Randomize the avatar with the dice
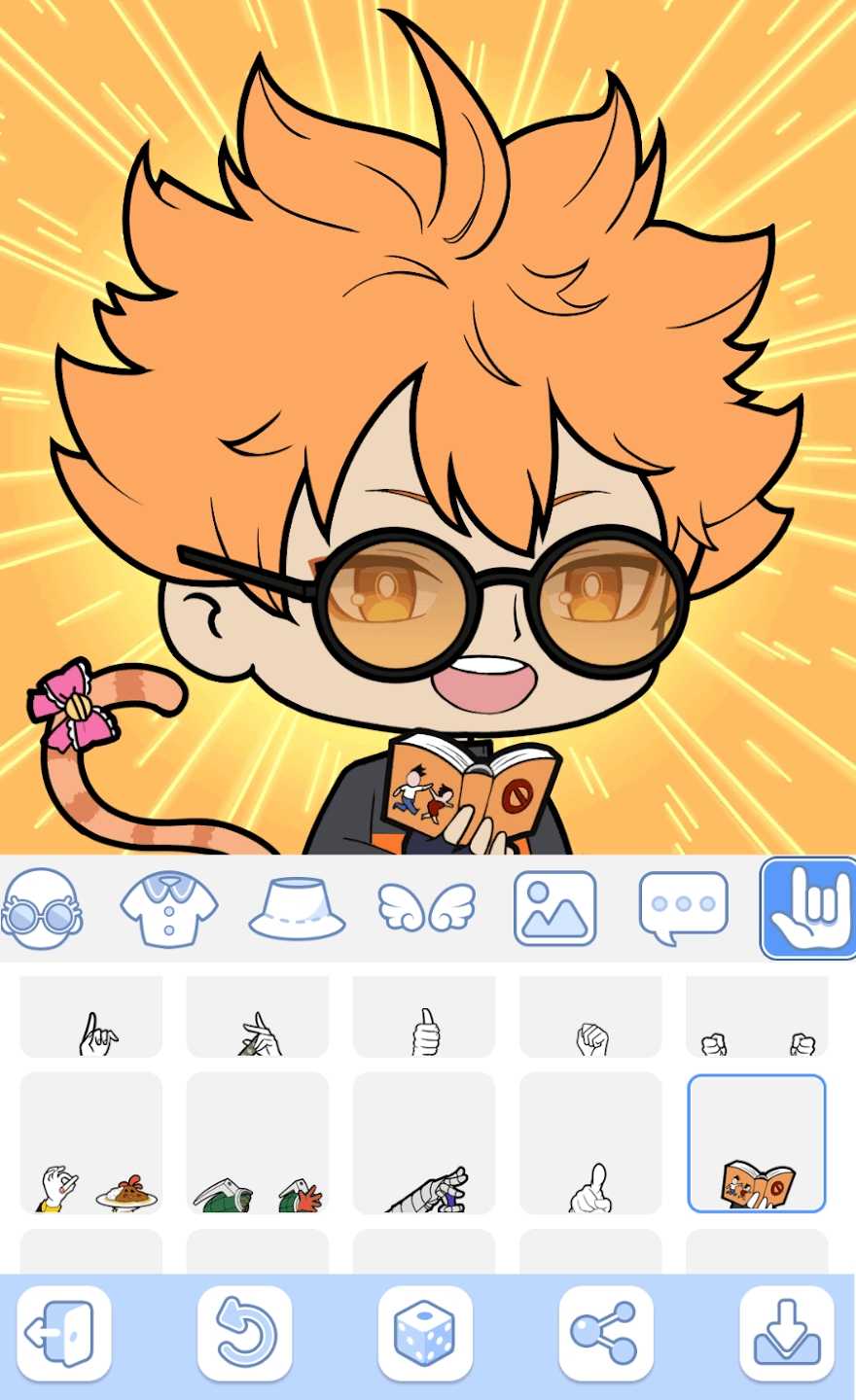Screen dimensions: 856x1400 (425, 1334)
